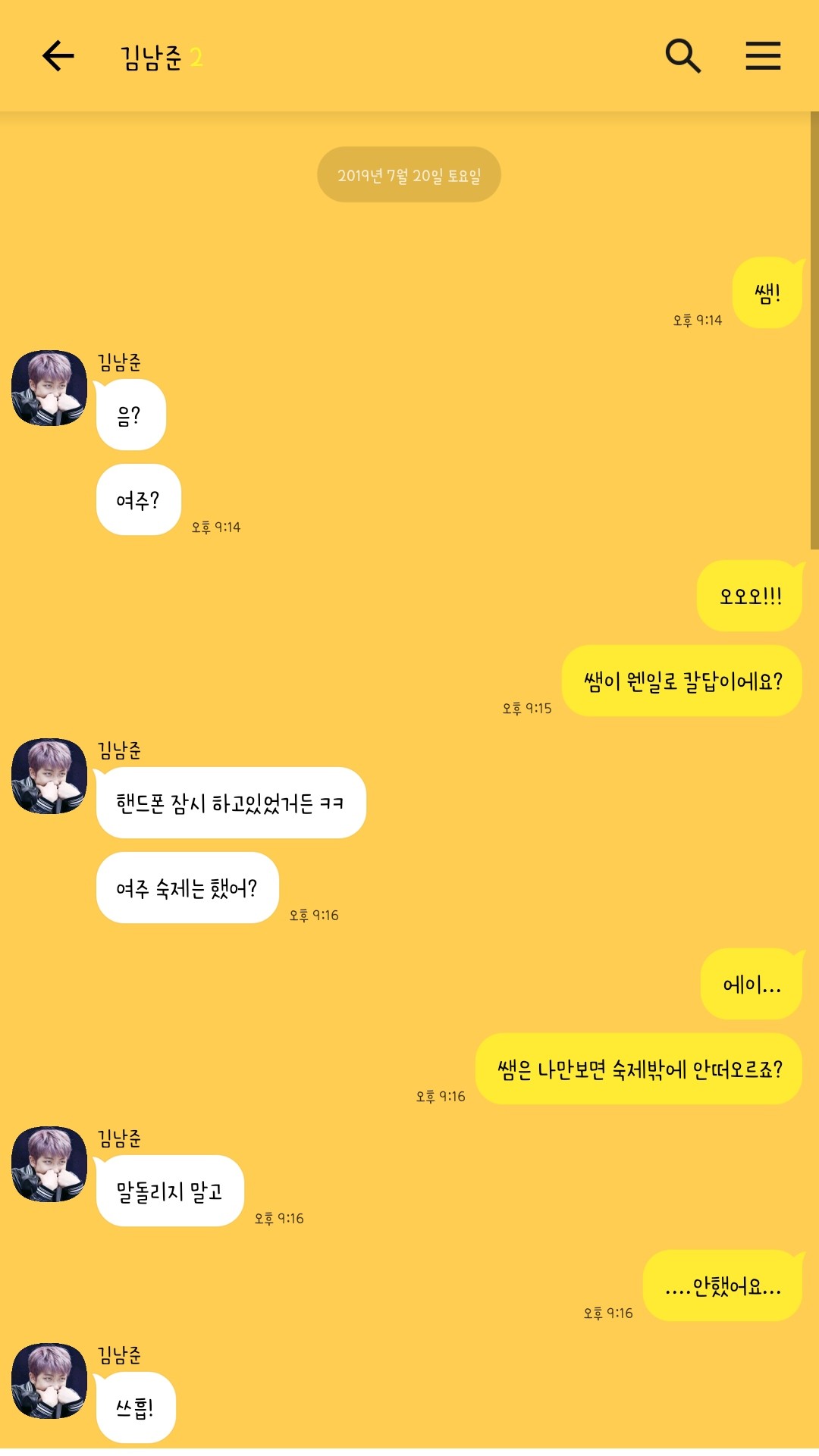Open 김남준's profile picture above 음?
819x1456 pixels.
[x=49, y=388]
